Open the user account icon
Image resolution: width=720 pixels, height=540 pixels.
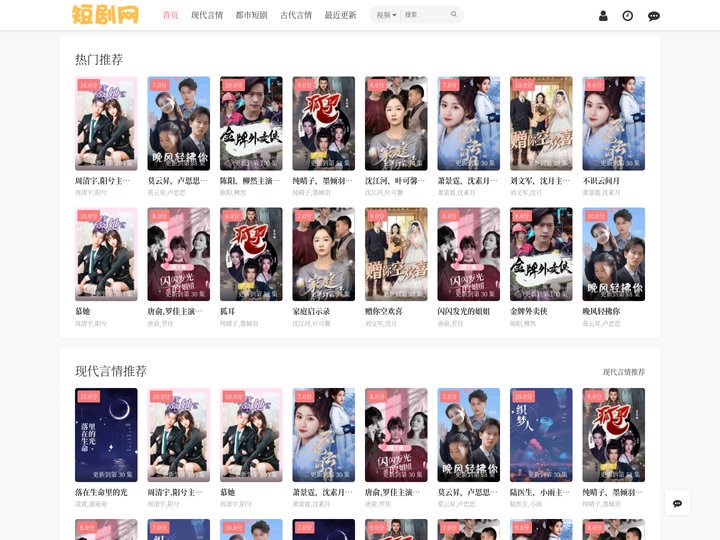(603, 15)
